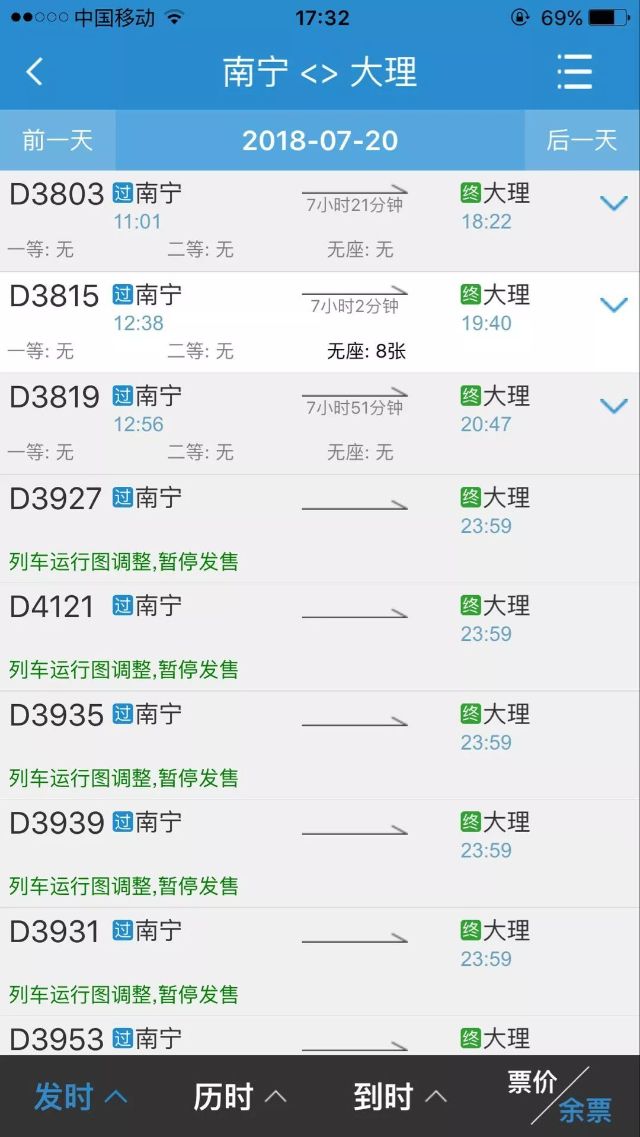The image size is (640, 1137).
Task: Expand train D3803 details chevron
Action: (614, 204)
